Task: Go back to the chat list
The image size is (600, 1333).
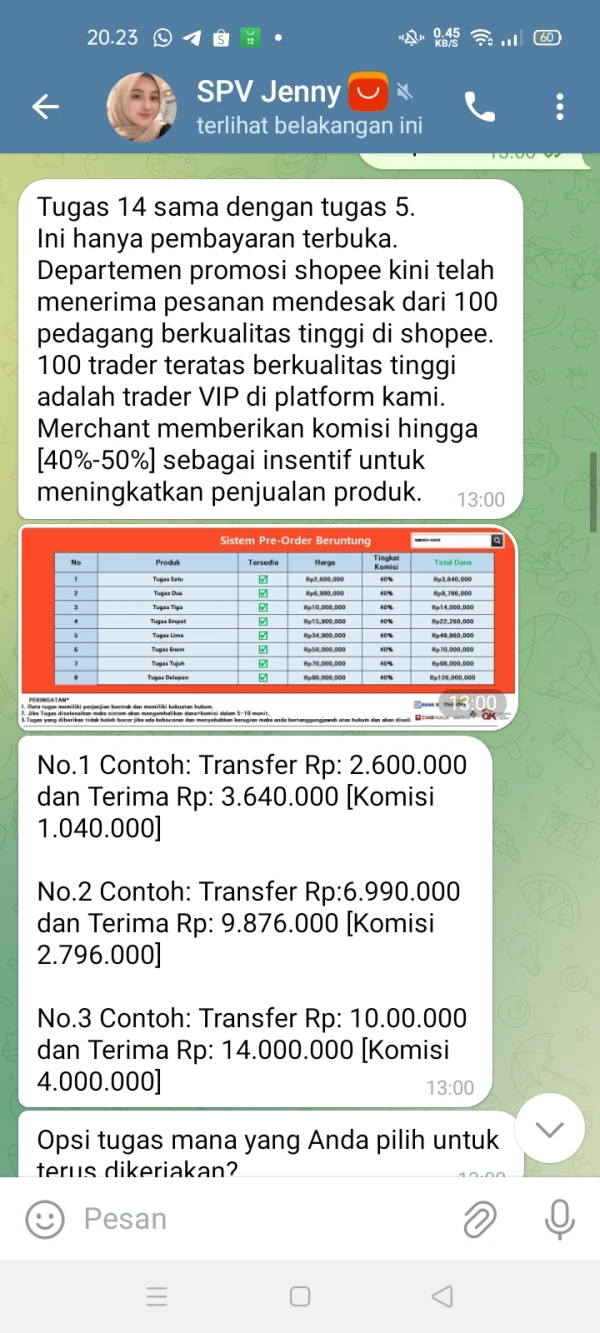Action: (45, 106)
